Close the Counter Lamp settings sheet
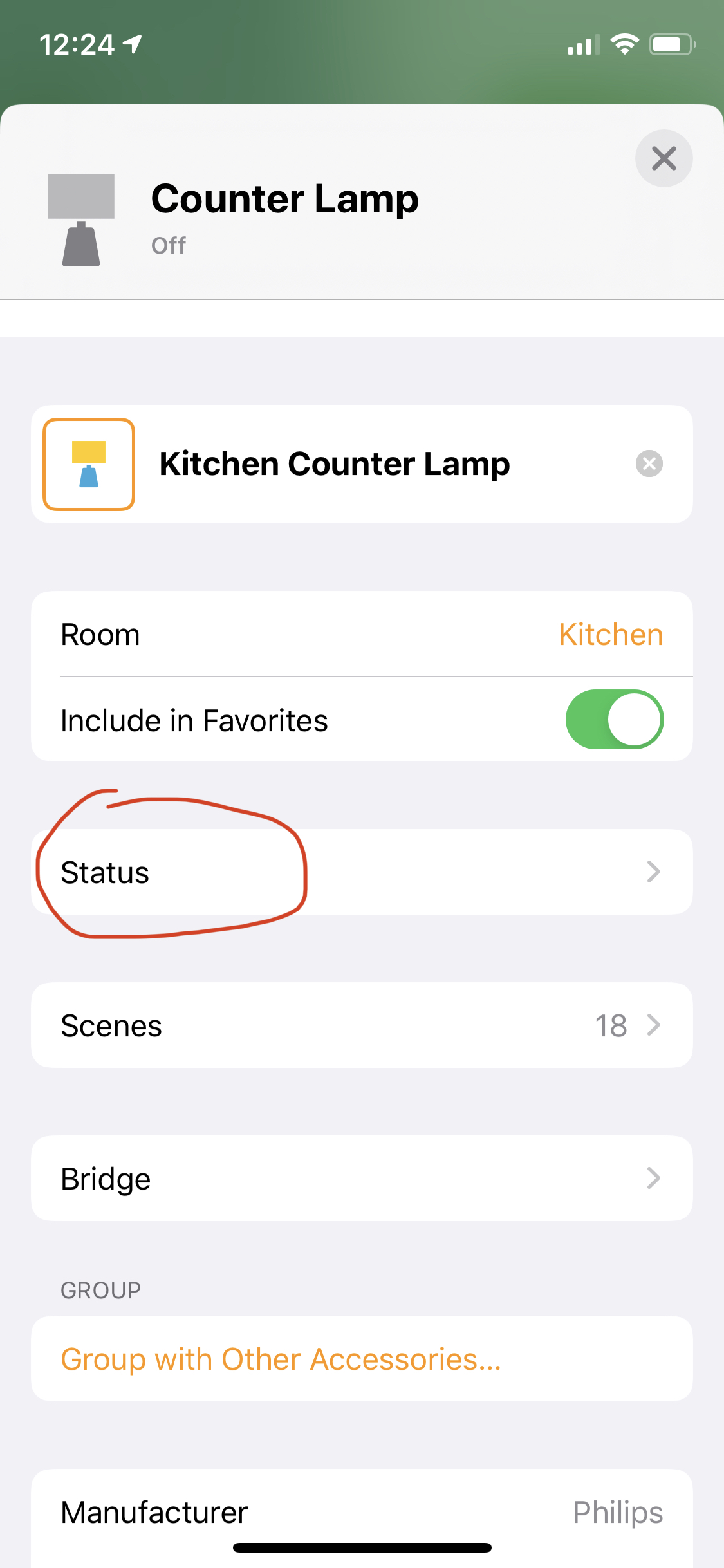 point(664,158)
